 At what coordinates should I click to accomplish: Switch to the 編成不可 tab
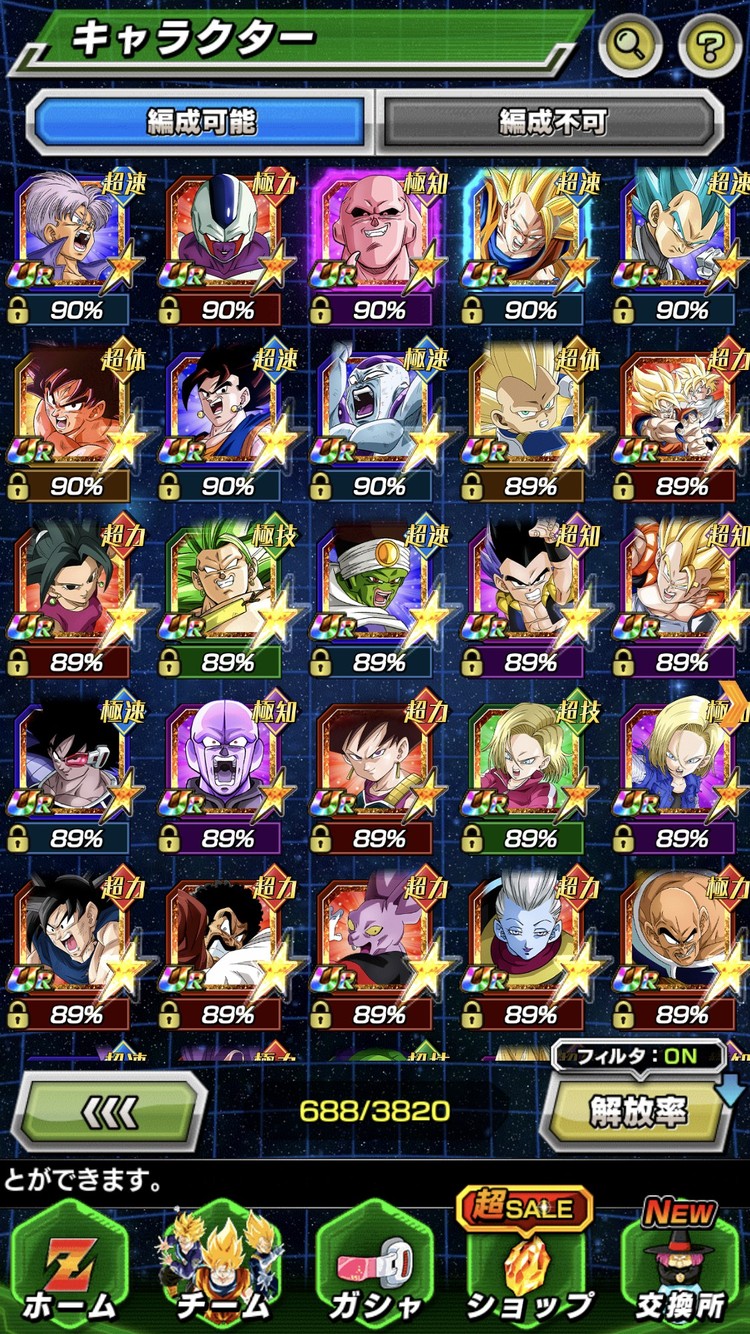553,122
